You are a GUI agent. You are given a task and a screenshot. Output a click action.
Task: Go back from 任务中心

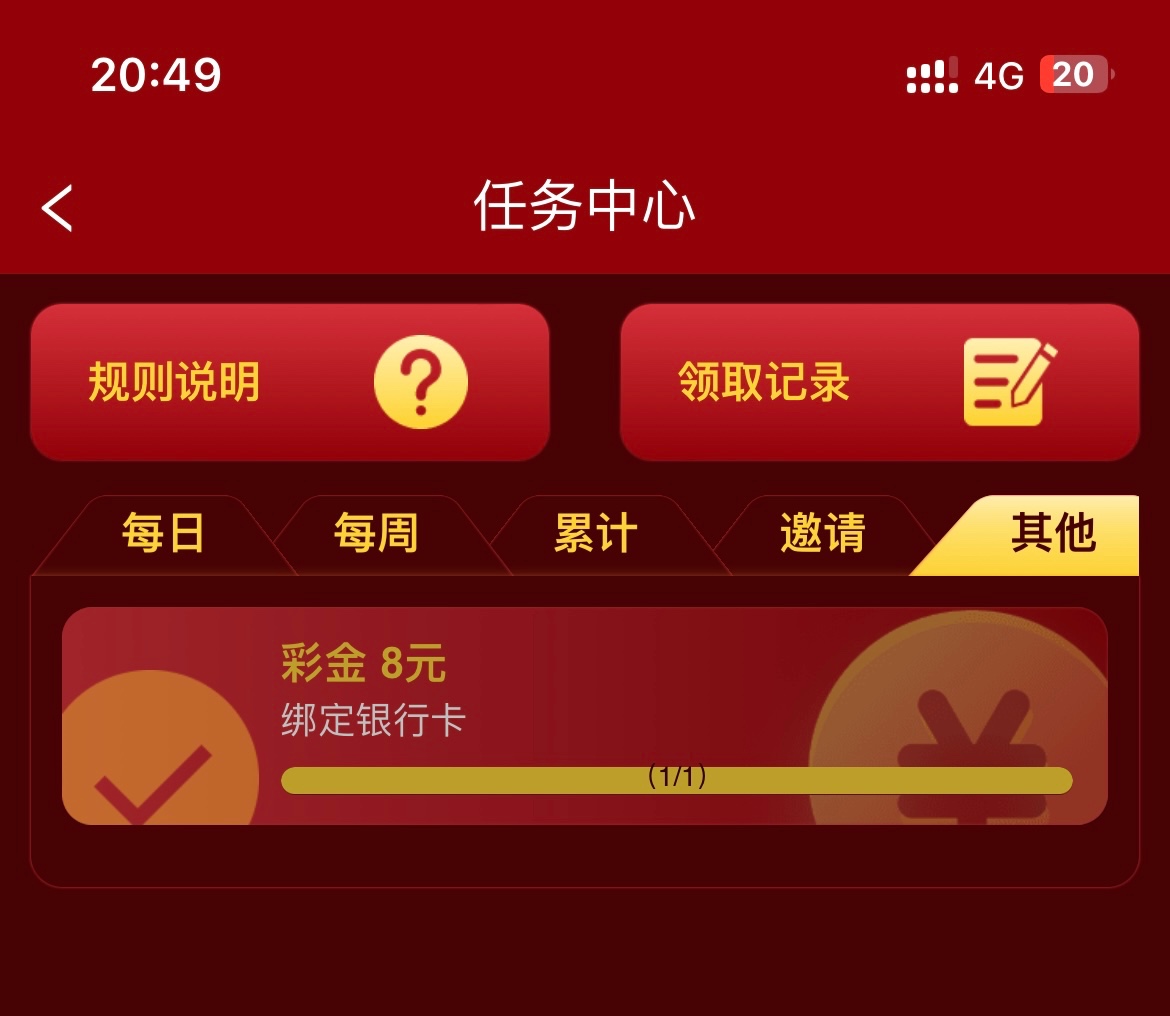pyautogui.click(x=58, y=208)
